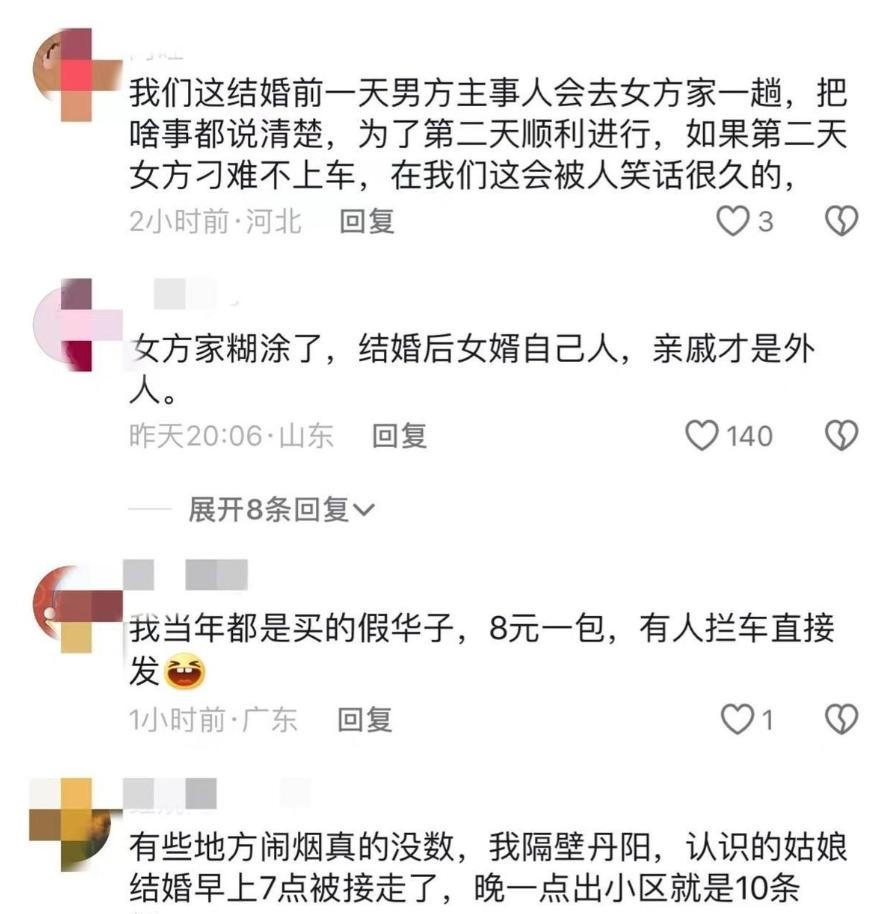The height and width of the screenshot is (914, 890).
Task: Dislike the Hebei comment with 3 likes
Action: click(841, 221)
